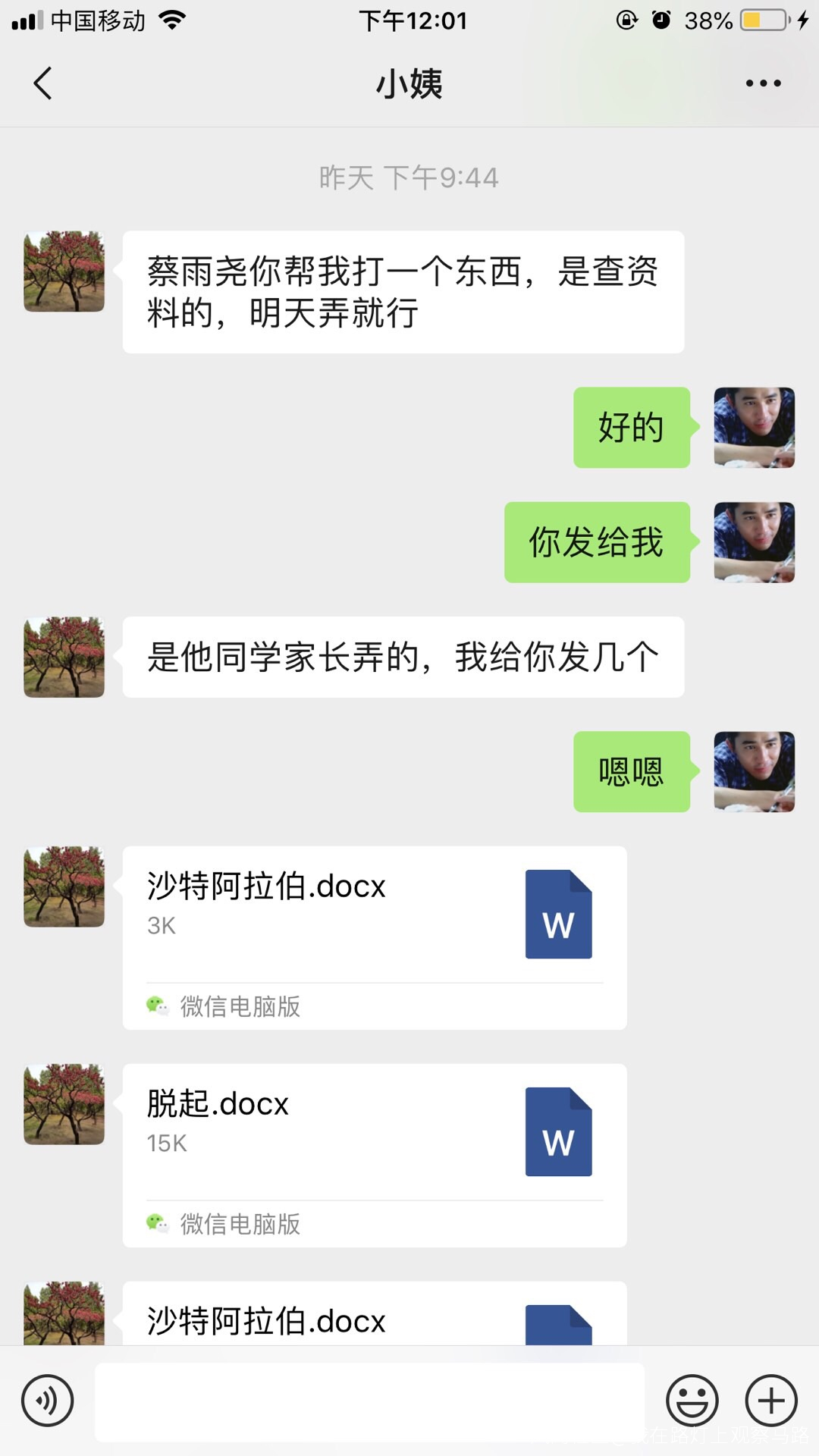View 小姨's avatar beside the first message
Screen dimensions: 819x1456
tap(64, 271)
